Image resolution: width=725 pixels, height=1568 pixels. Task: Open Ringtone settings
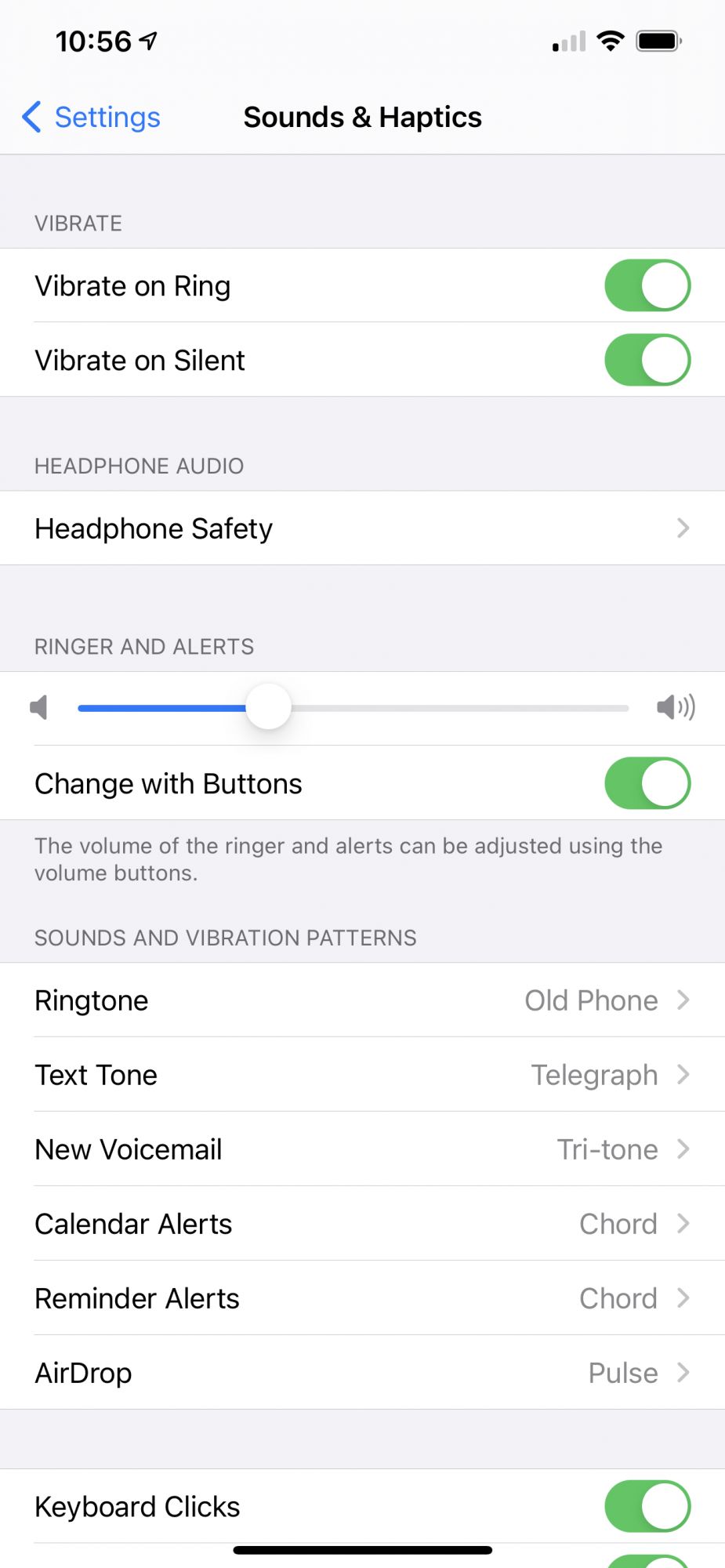(362, 1000)
